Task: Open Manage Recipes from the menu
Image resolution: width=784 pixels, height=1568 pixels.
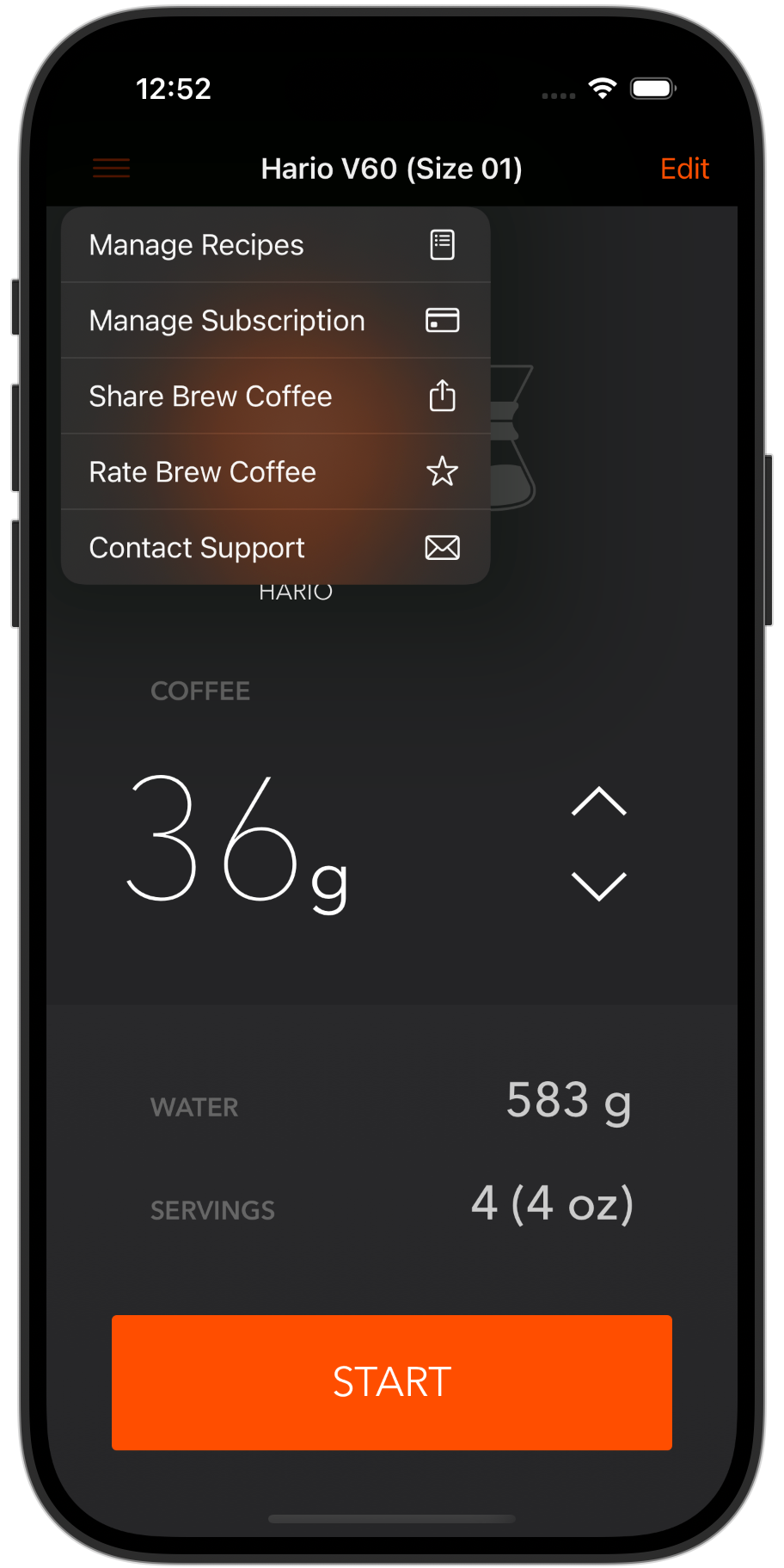Action: click(x=275, y=245)
